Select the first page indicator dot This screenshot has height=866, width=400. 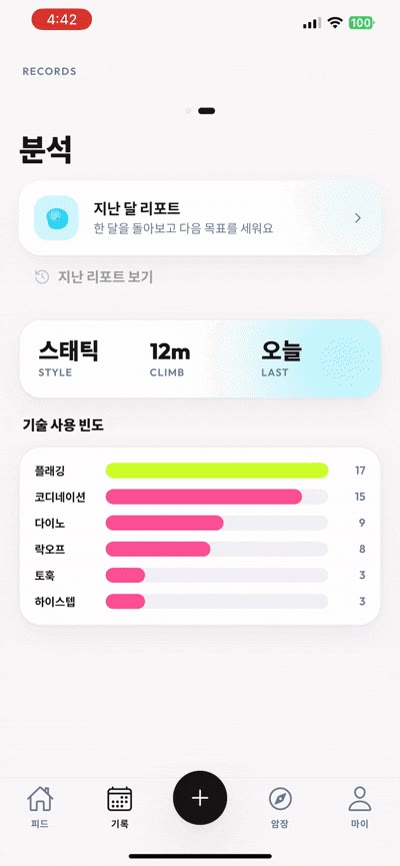188,111
